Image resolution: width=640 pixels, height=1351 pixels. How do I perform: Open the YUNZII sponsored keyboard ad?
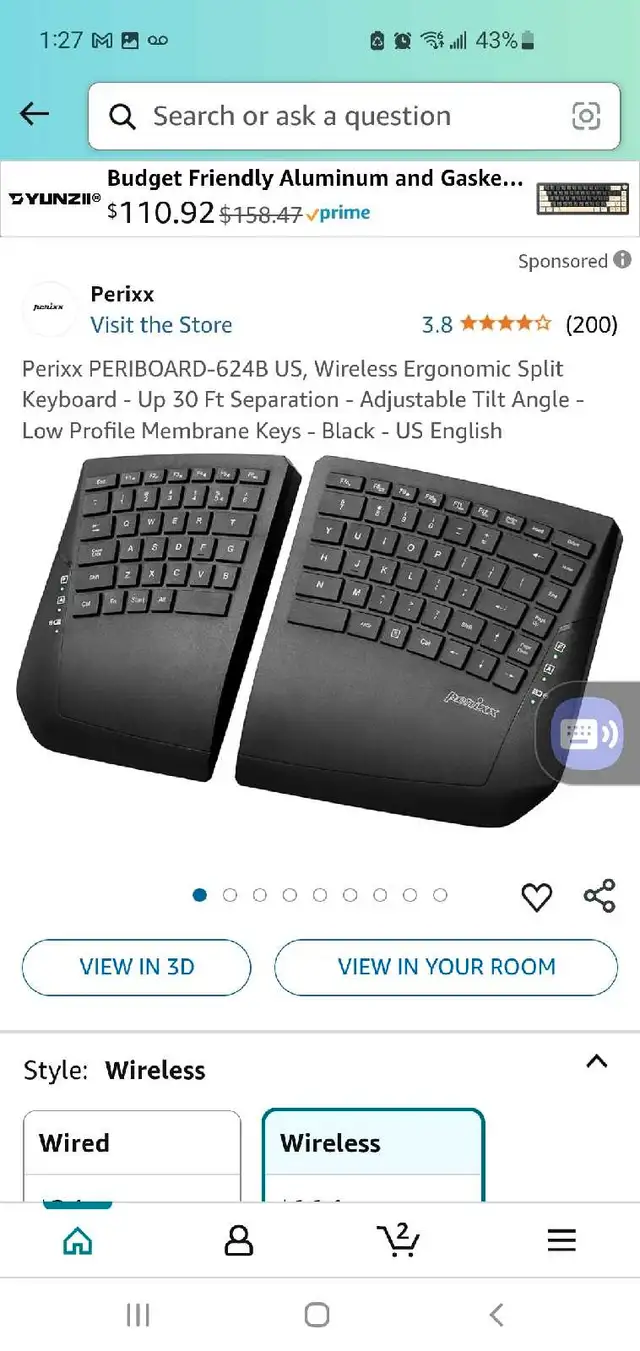[320, 198]
